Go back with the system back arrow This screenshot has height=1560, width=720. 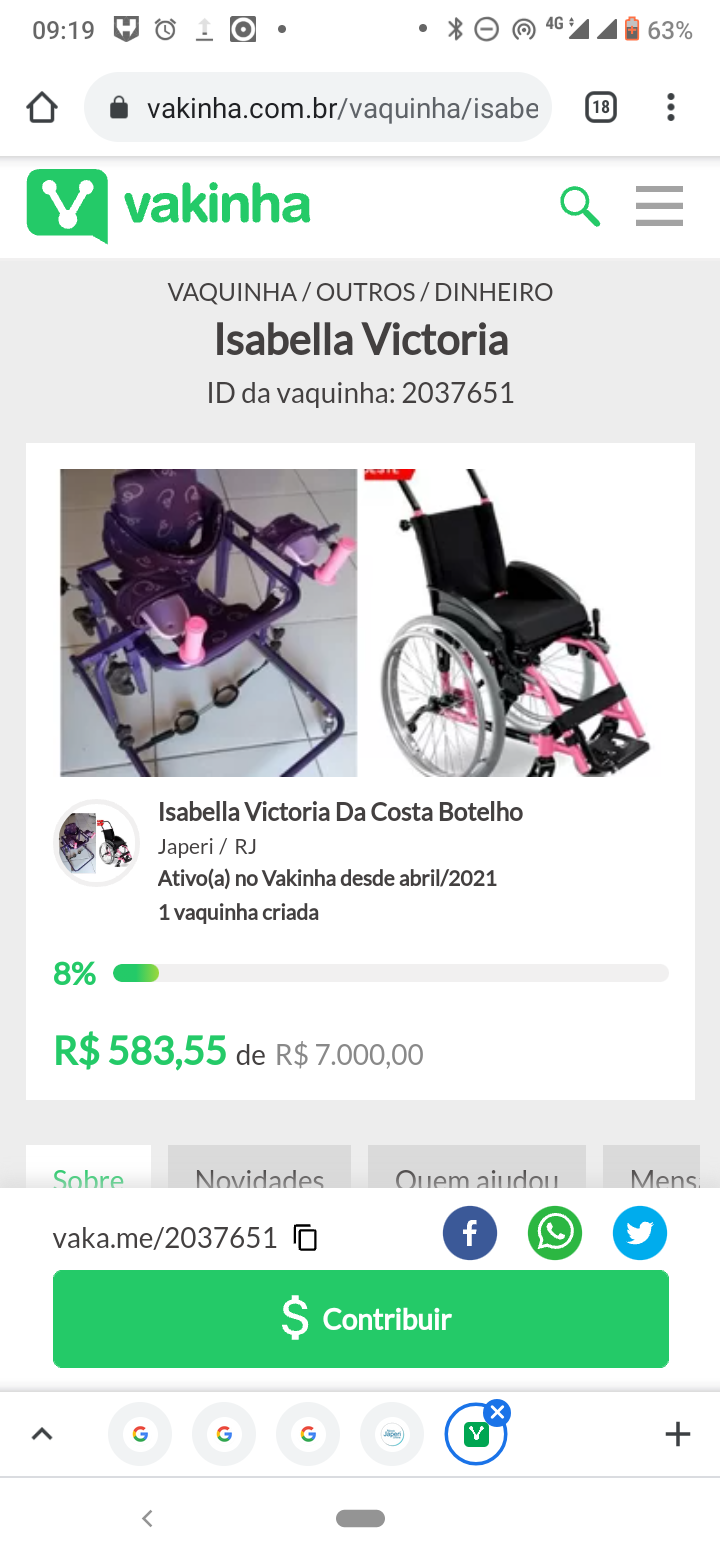[x=147, y=1518]
